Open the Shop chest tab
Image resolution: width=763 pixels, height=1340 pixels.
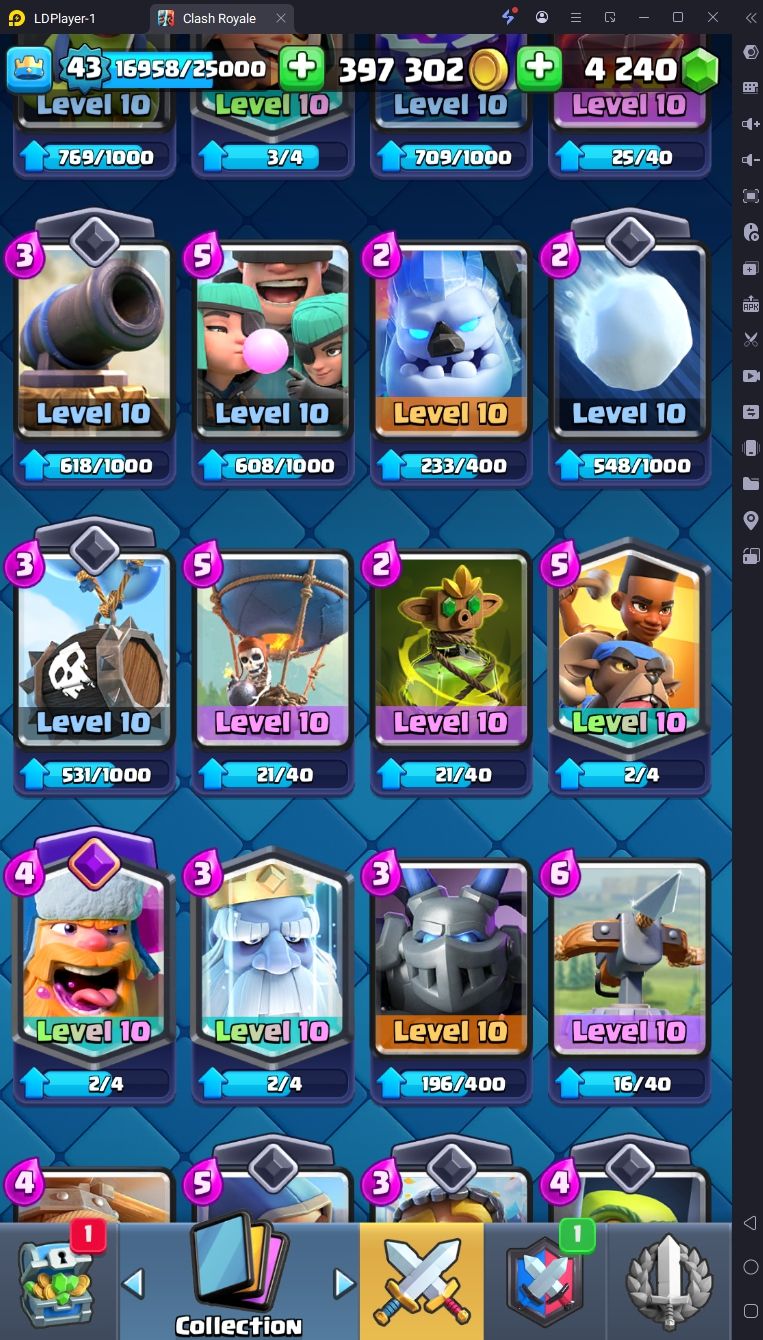pos(58,1282)
